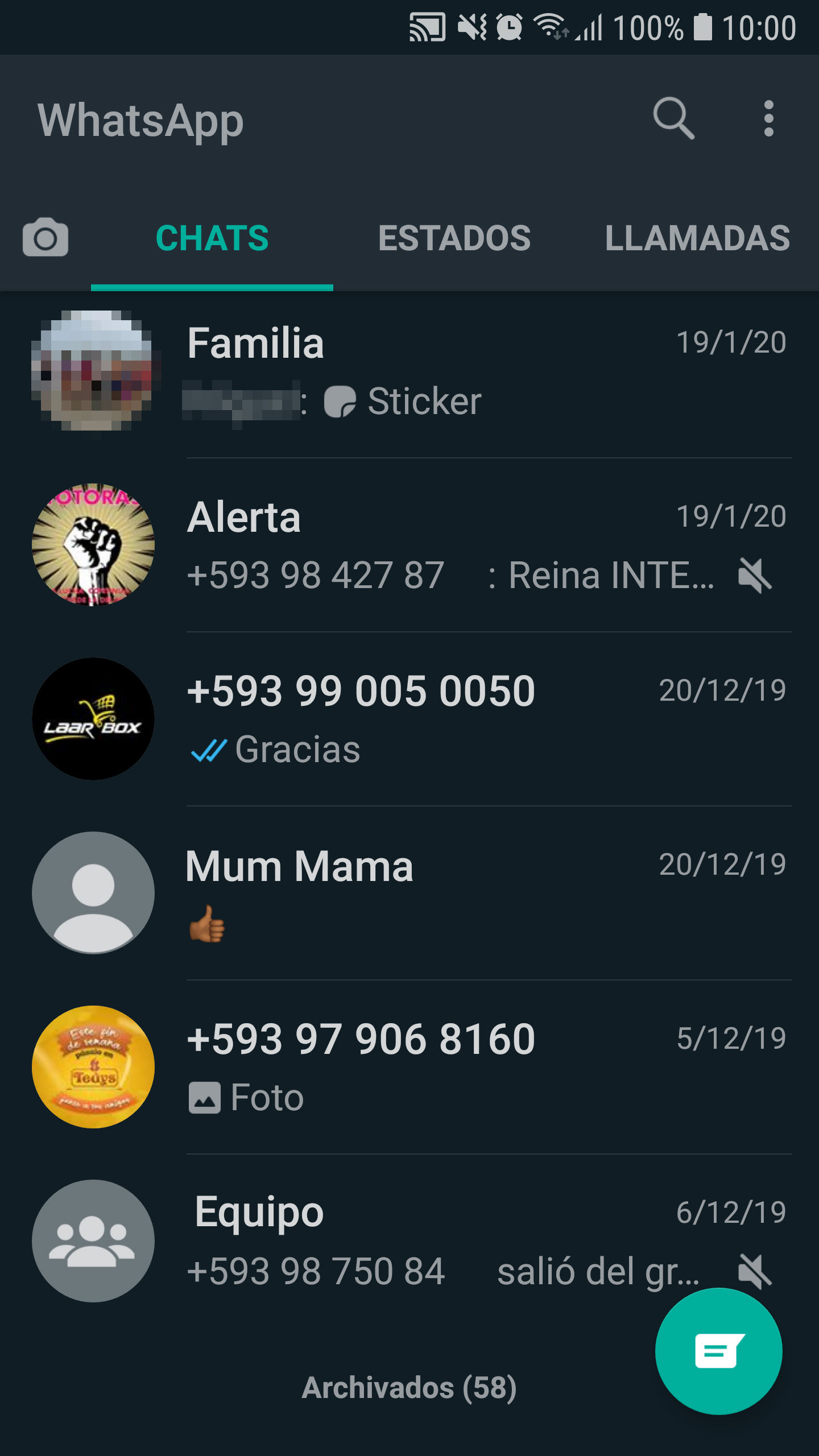Image resolution: width=819 pixels, height=1456 pixels.
Task: Open the camera tab icon
Action: 45,237
